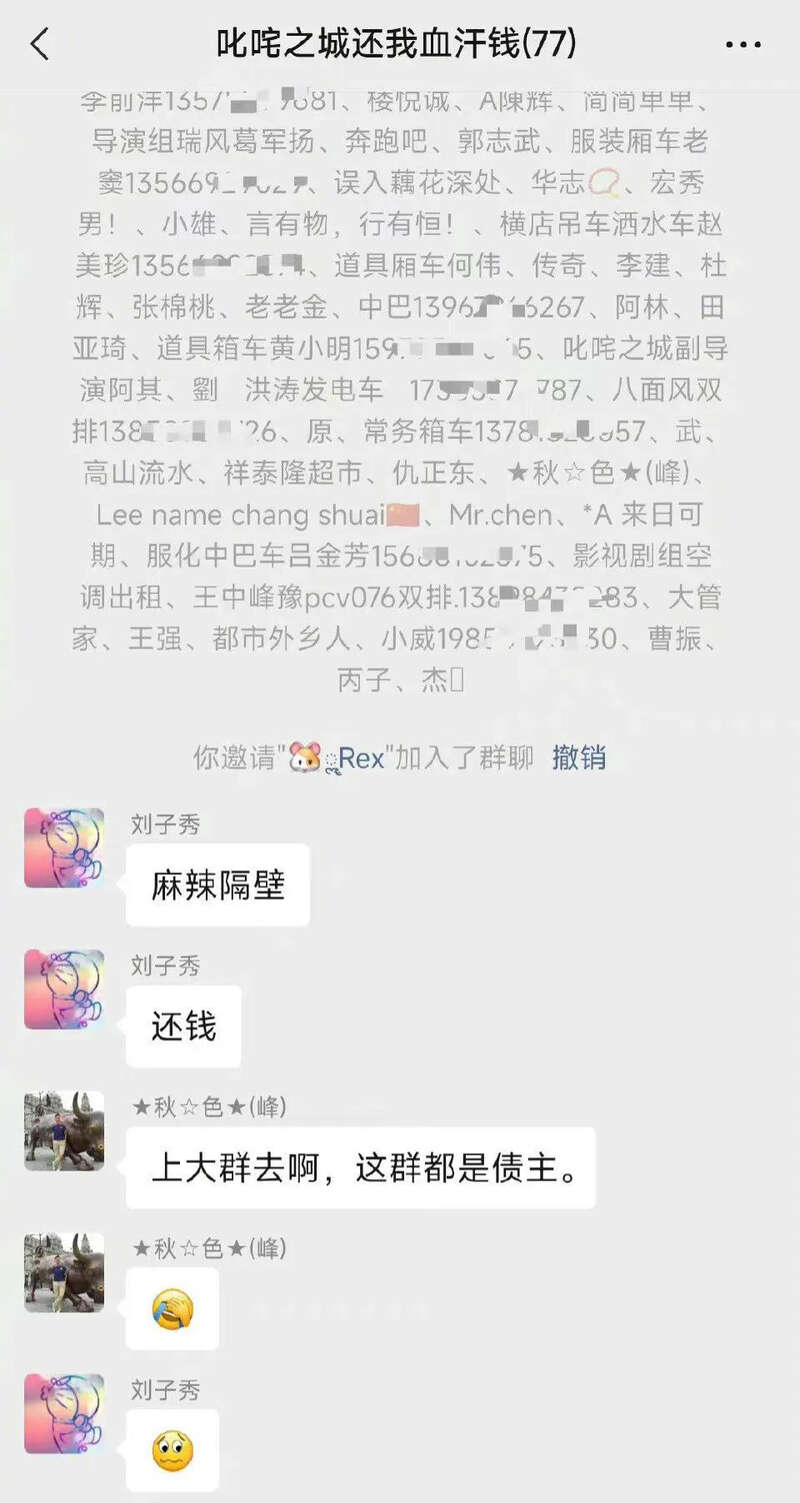This screenshot has height=1503, width=800.
Task: Open Rex's profile from the invite notice
Action: (361, 758)
